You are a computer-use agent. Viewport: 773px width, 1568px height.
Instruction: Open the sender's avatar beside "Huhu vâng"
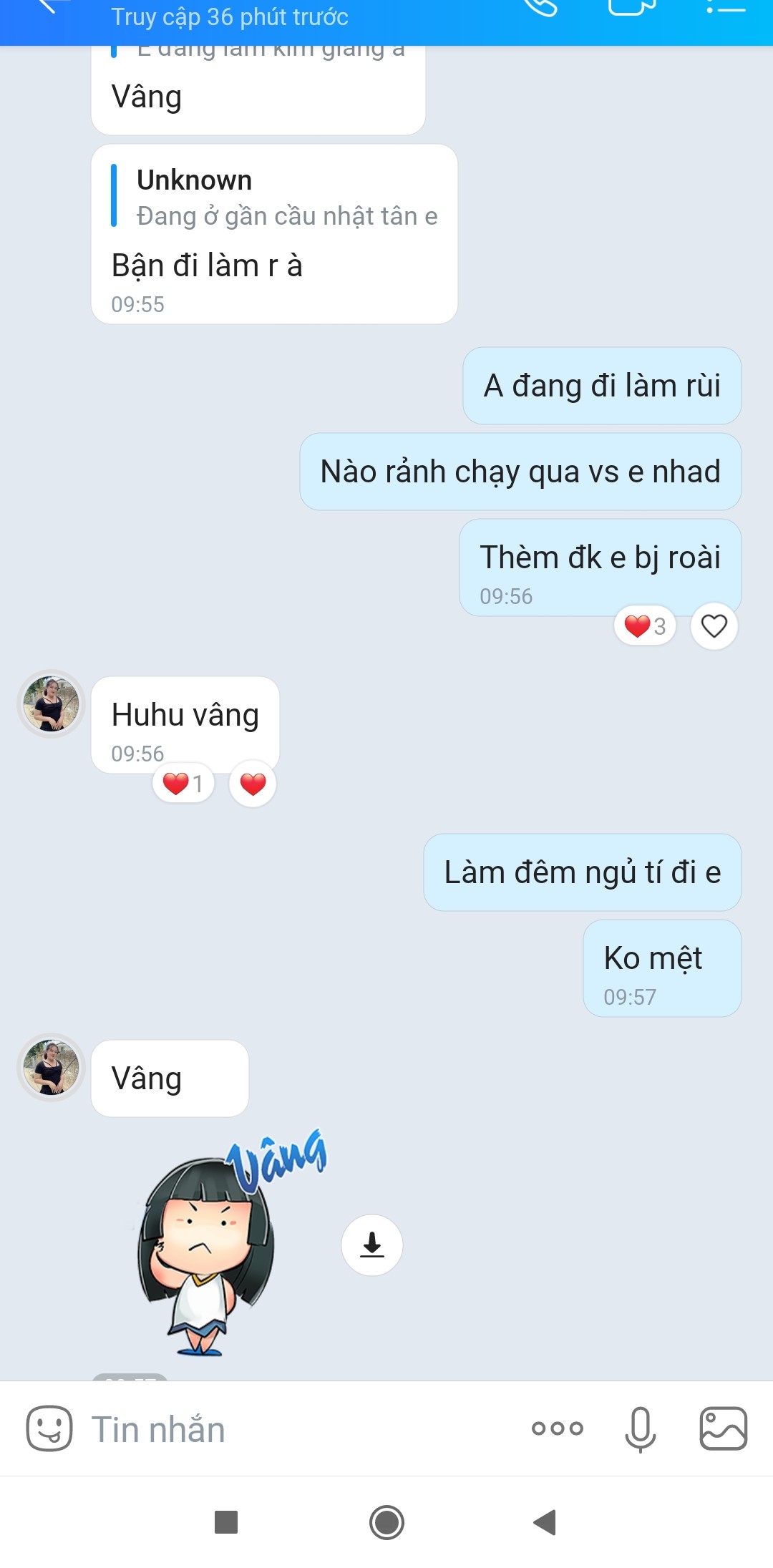(x=51, y=704)
